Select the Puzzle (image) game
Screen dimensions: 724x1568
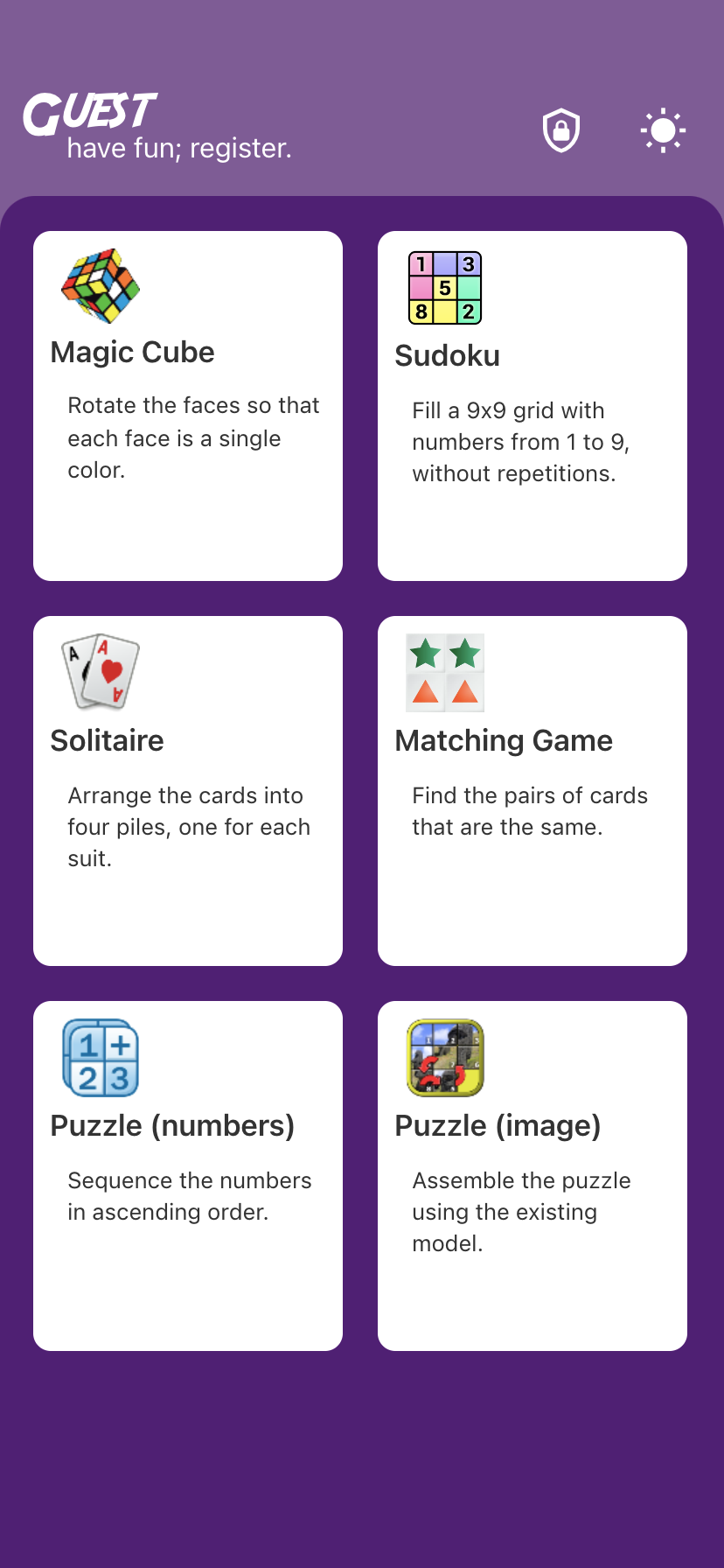click(x=532, y=1175)
